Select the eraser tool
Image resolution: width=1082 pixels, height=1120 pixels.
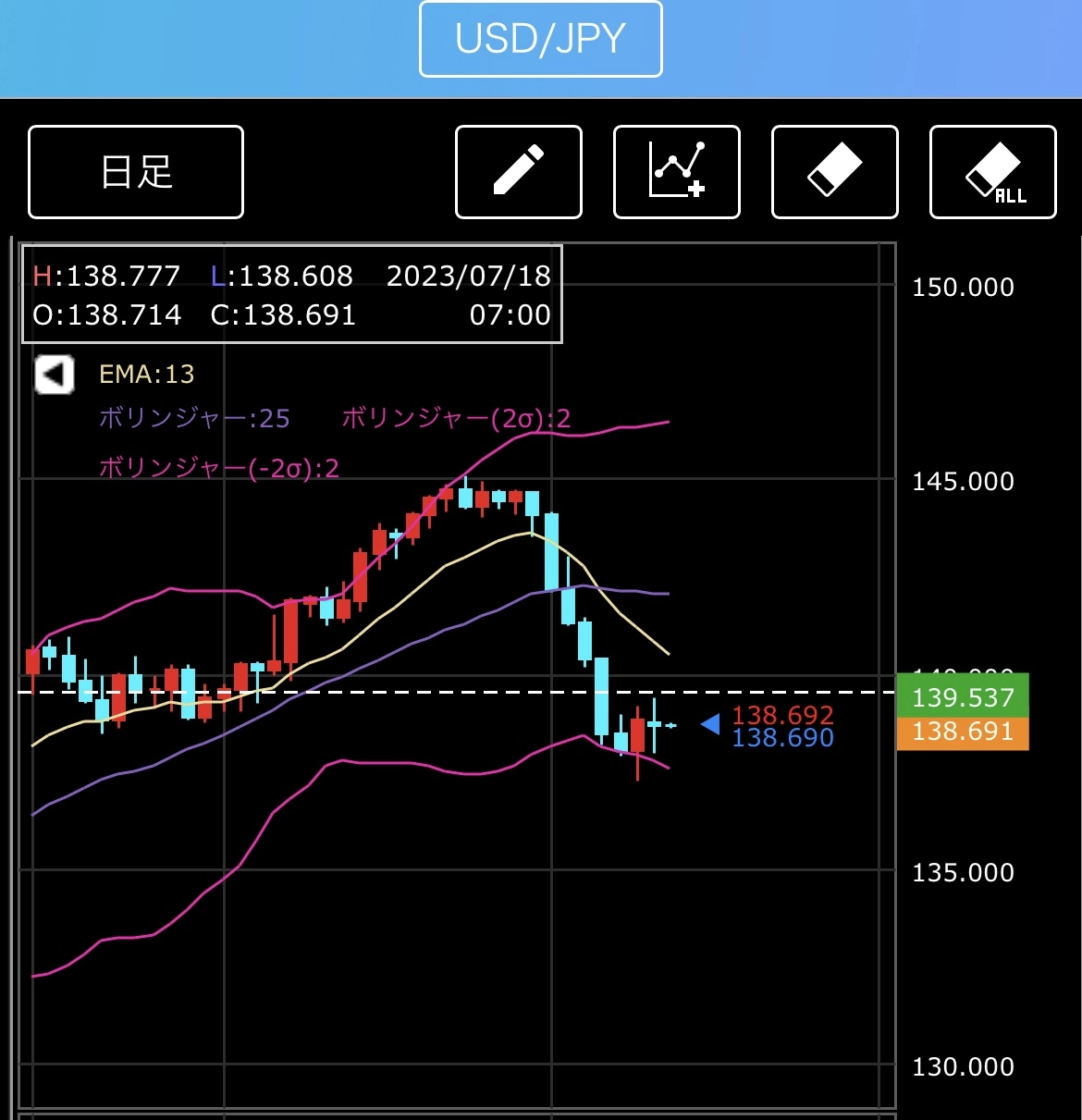coord(834,172)
